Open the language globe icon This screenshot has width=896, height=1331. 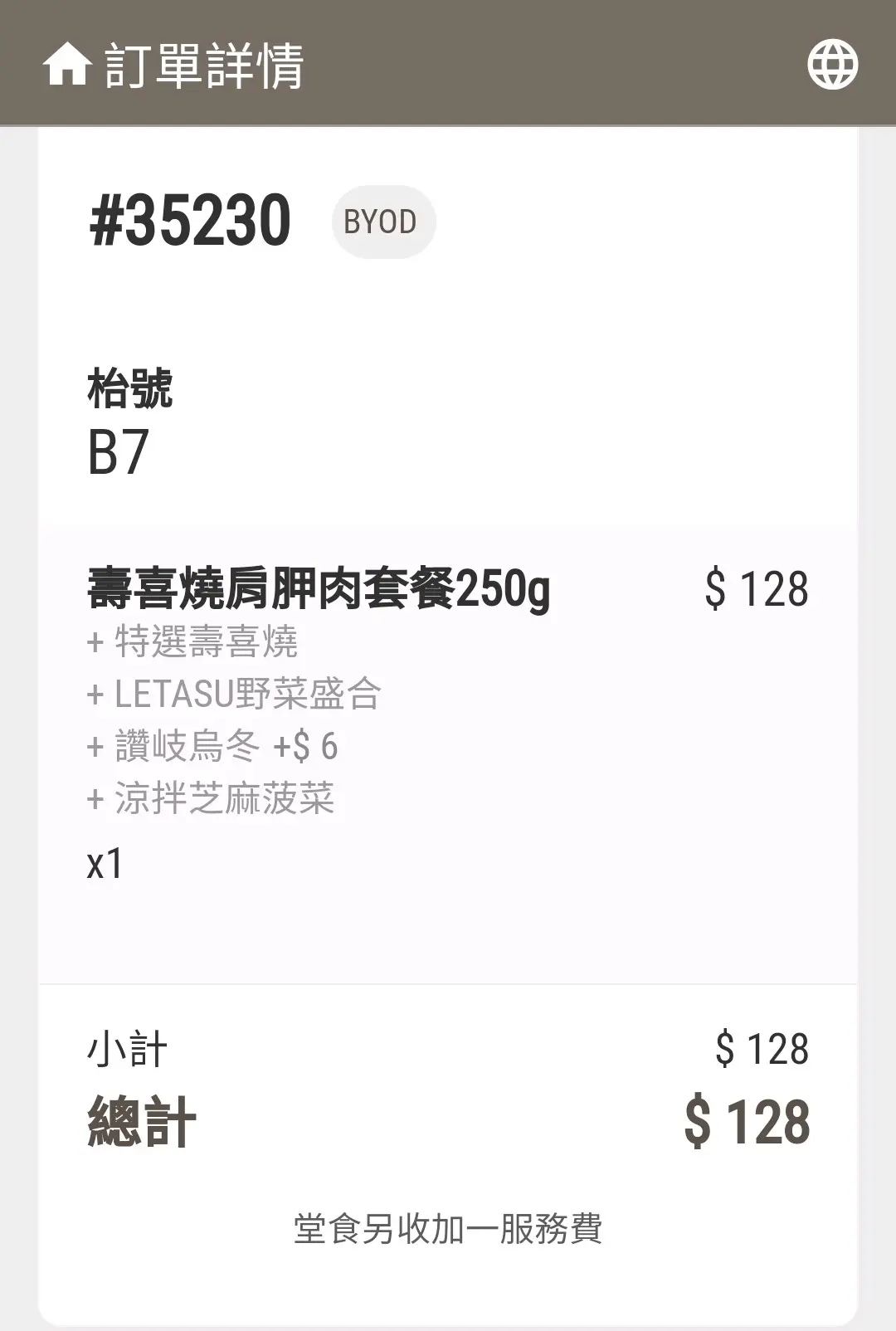(832, 64)
